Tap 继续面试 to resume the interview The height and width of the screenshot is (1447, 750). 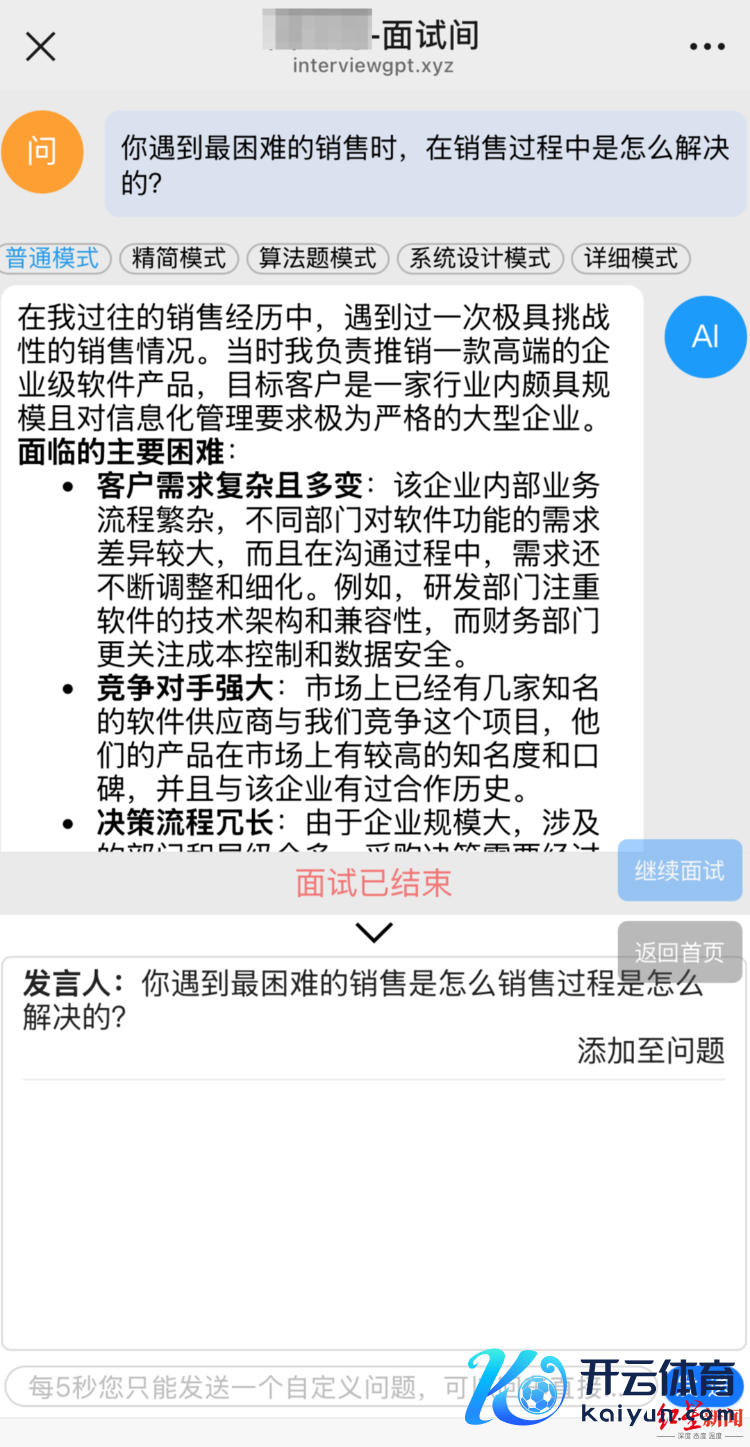680,870
